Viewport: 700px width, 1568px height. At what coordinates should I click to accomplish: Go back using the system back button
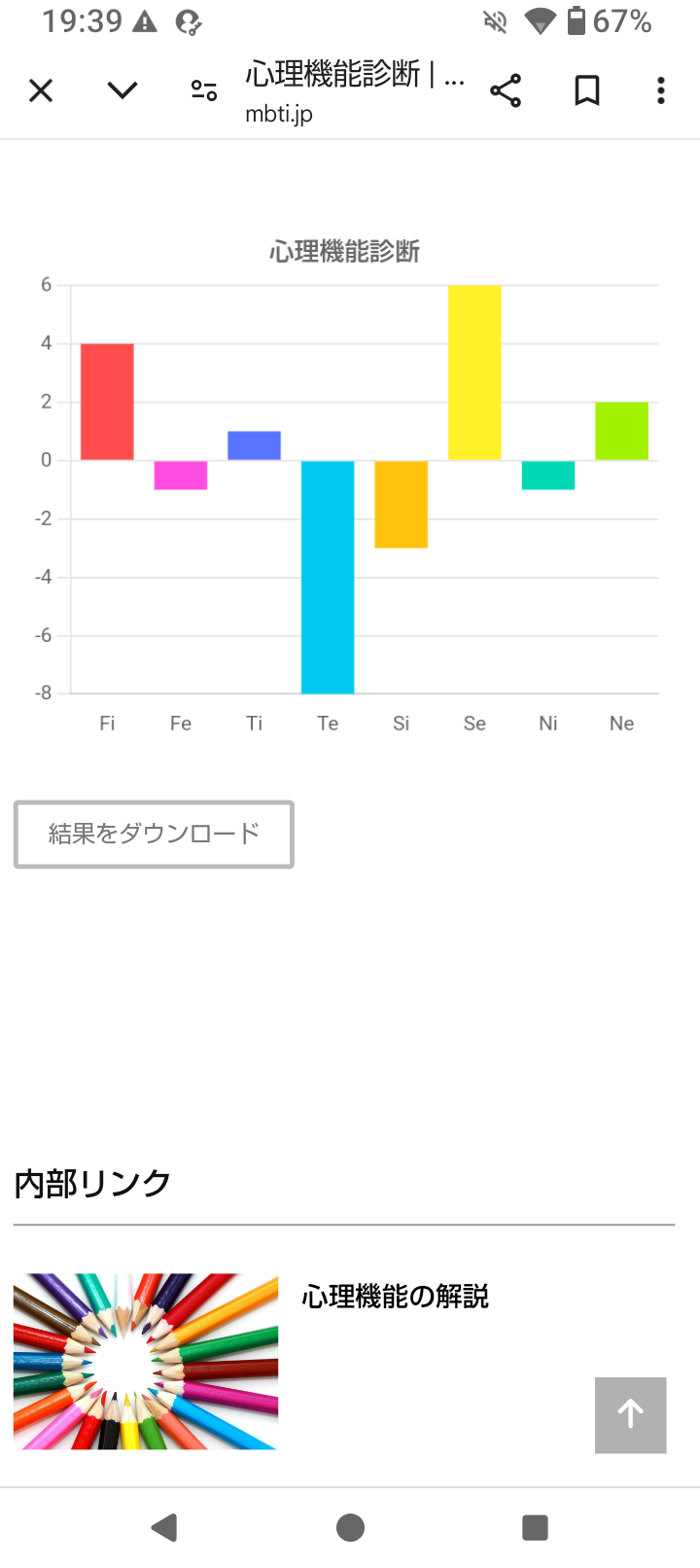(x=164, y=1527)
